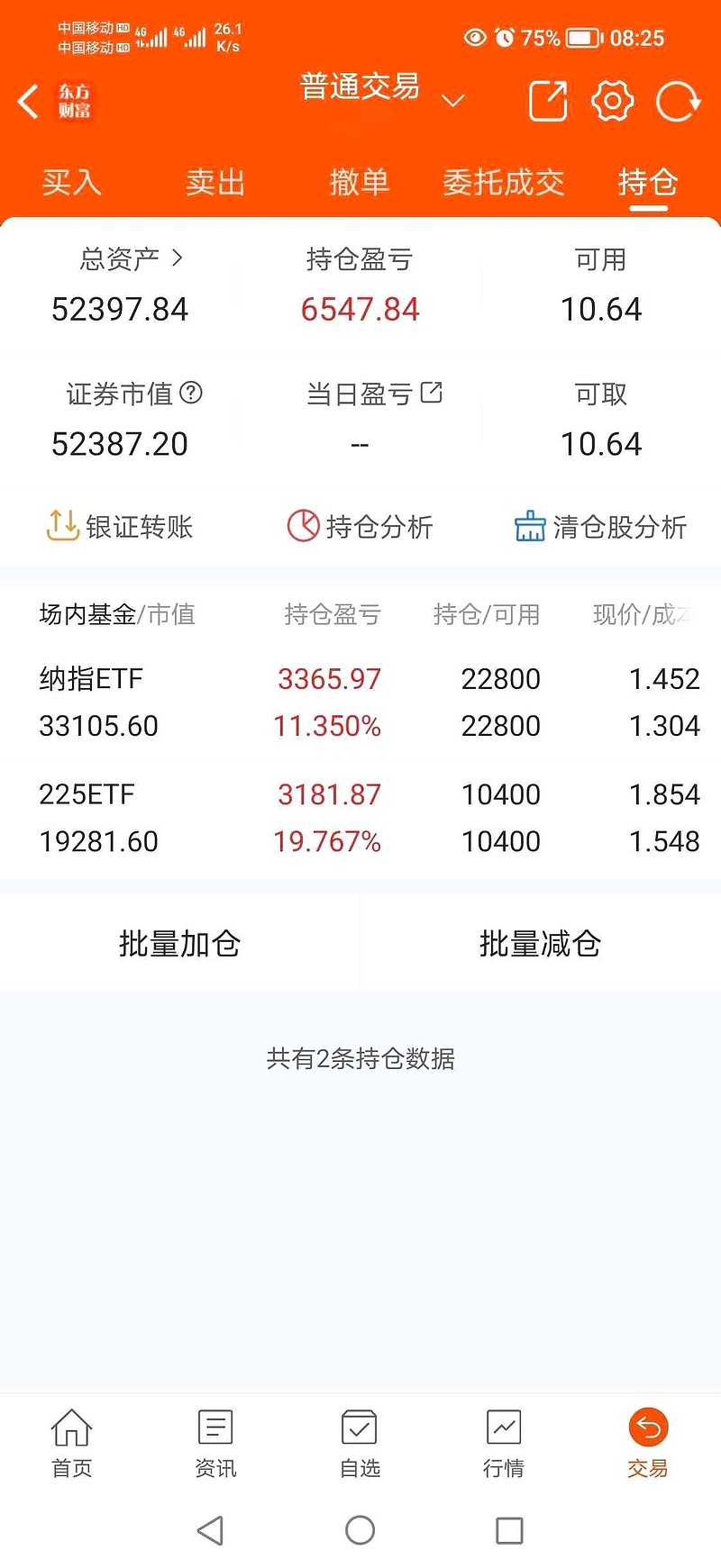Tap the 批量减仓 button

[541, 943]
